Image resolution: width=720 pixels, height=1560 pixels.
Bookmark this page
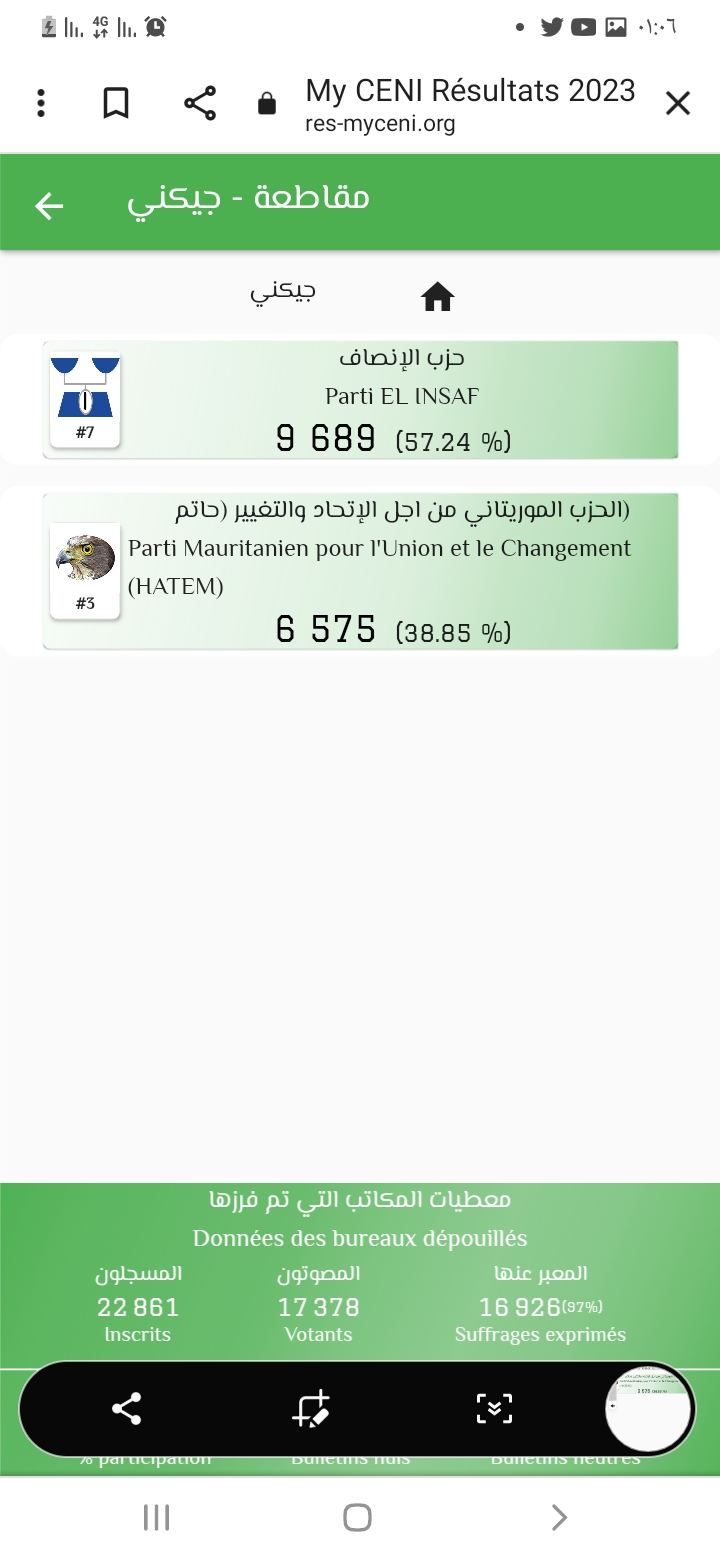(x=116, y=103)
